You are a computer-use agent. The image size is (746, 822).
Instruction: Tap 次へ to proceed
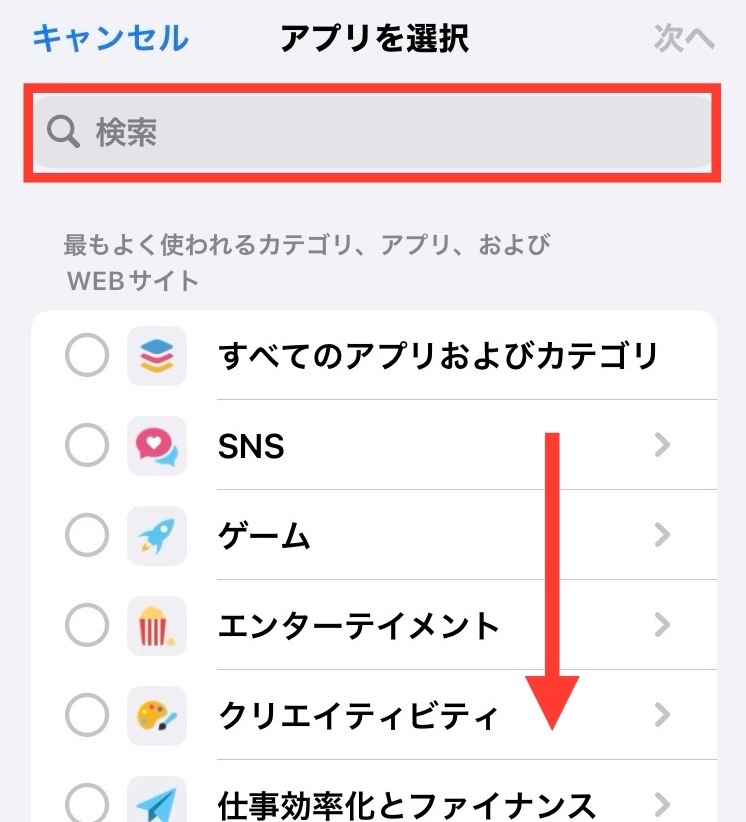[x=684, y=38]
